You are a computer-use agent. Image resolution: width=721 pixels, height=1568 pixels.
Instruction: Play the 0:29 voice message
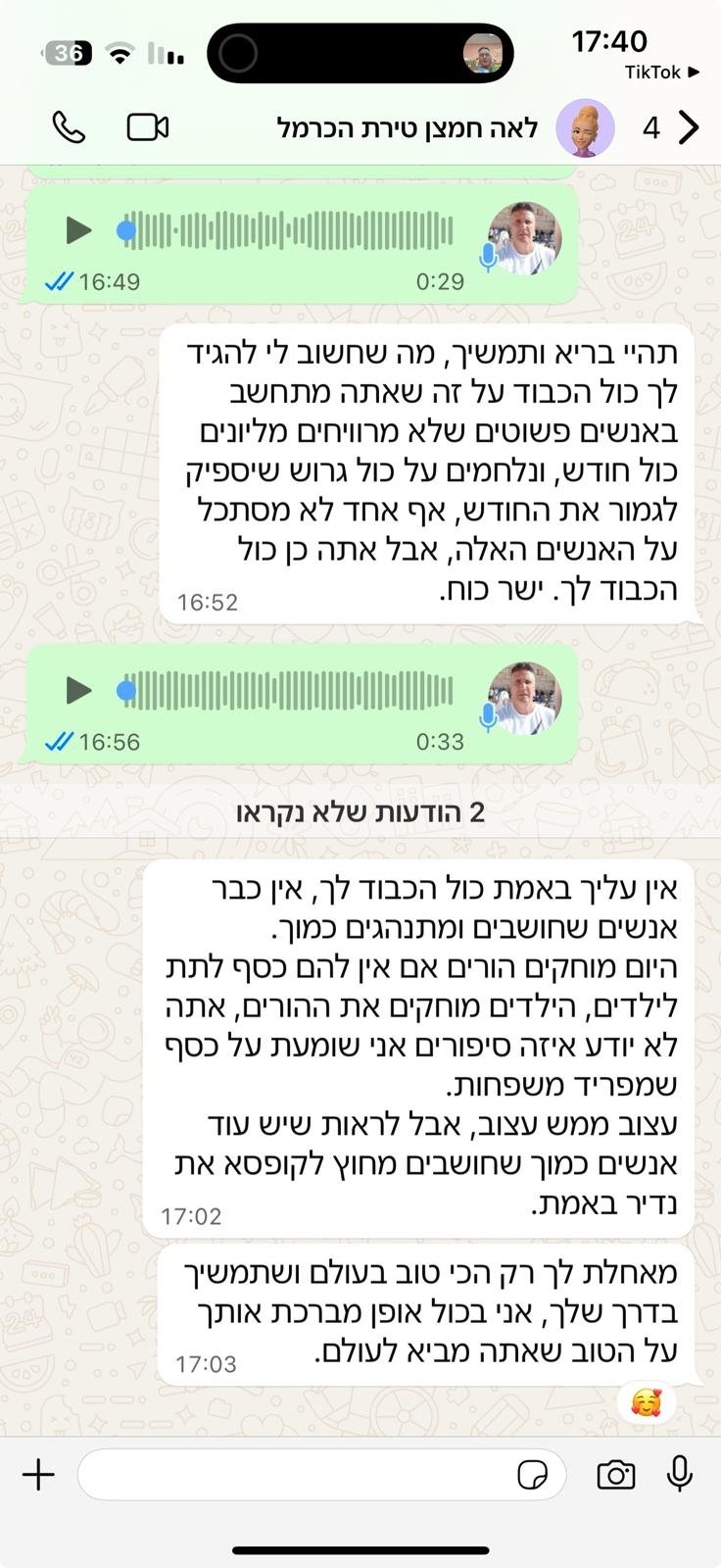(x=78, y=231)
